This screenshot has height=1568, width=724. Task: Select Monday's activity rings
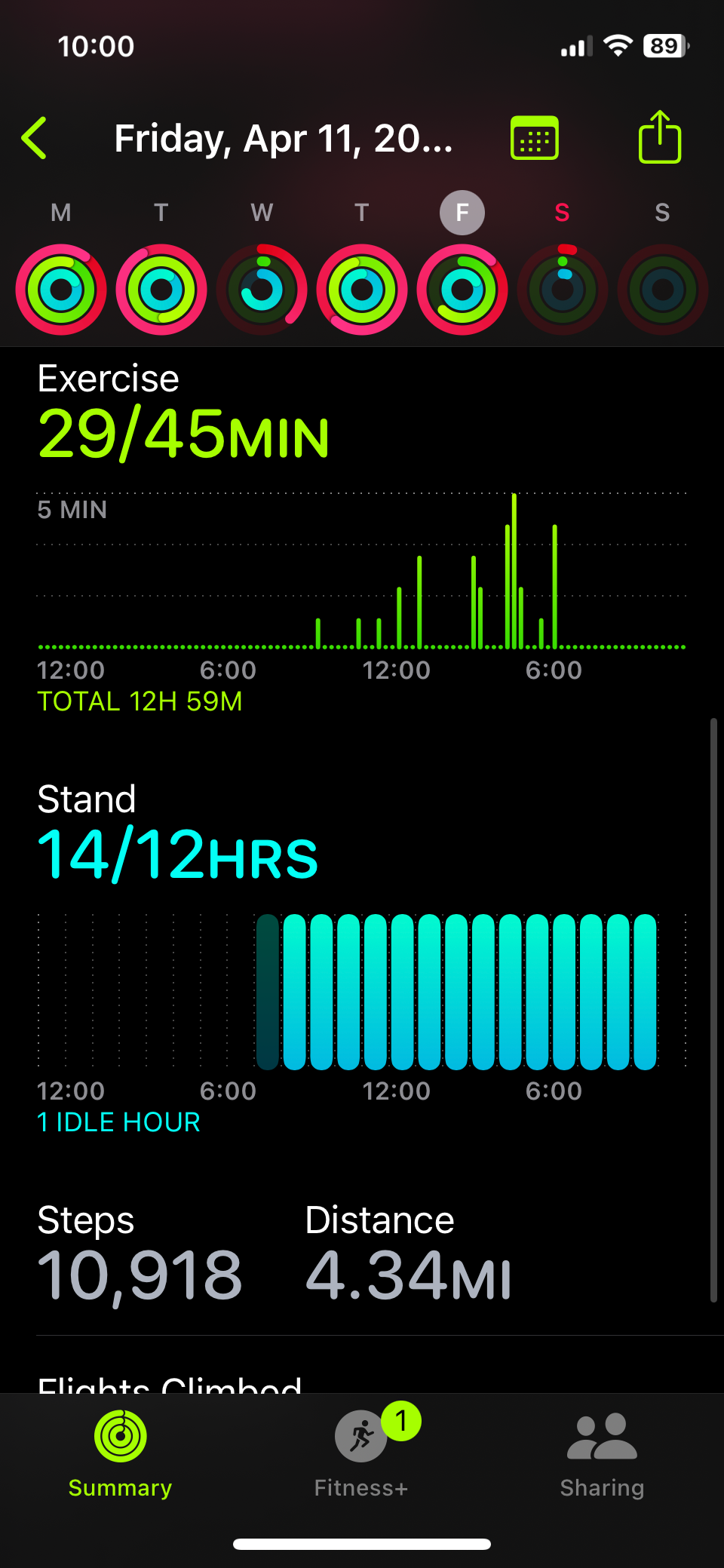61,290
